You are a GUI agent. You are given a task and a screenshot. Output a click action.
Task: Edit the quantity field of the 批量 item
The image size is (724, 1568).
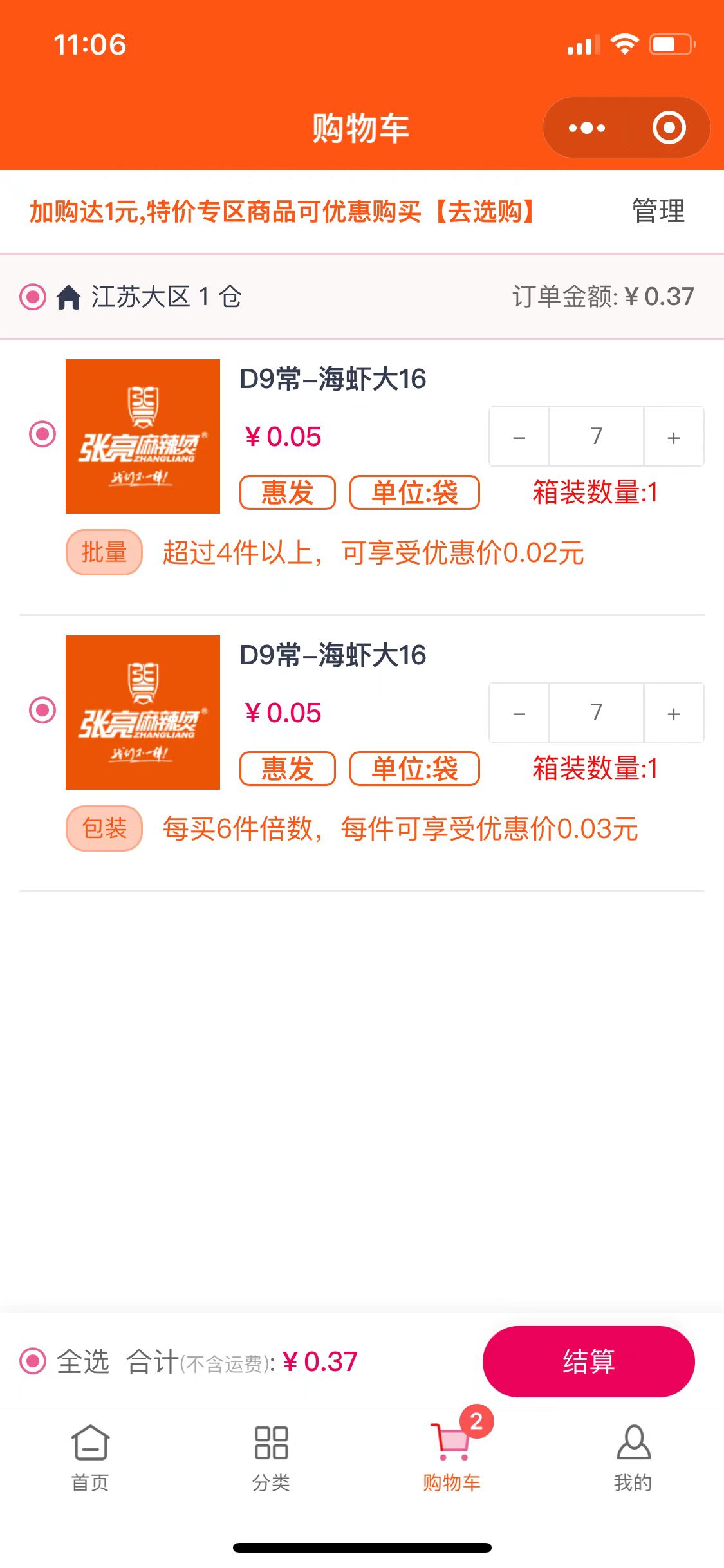tap(597, 437)
